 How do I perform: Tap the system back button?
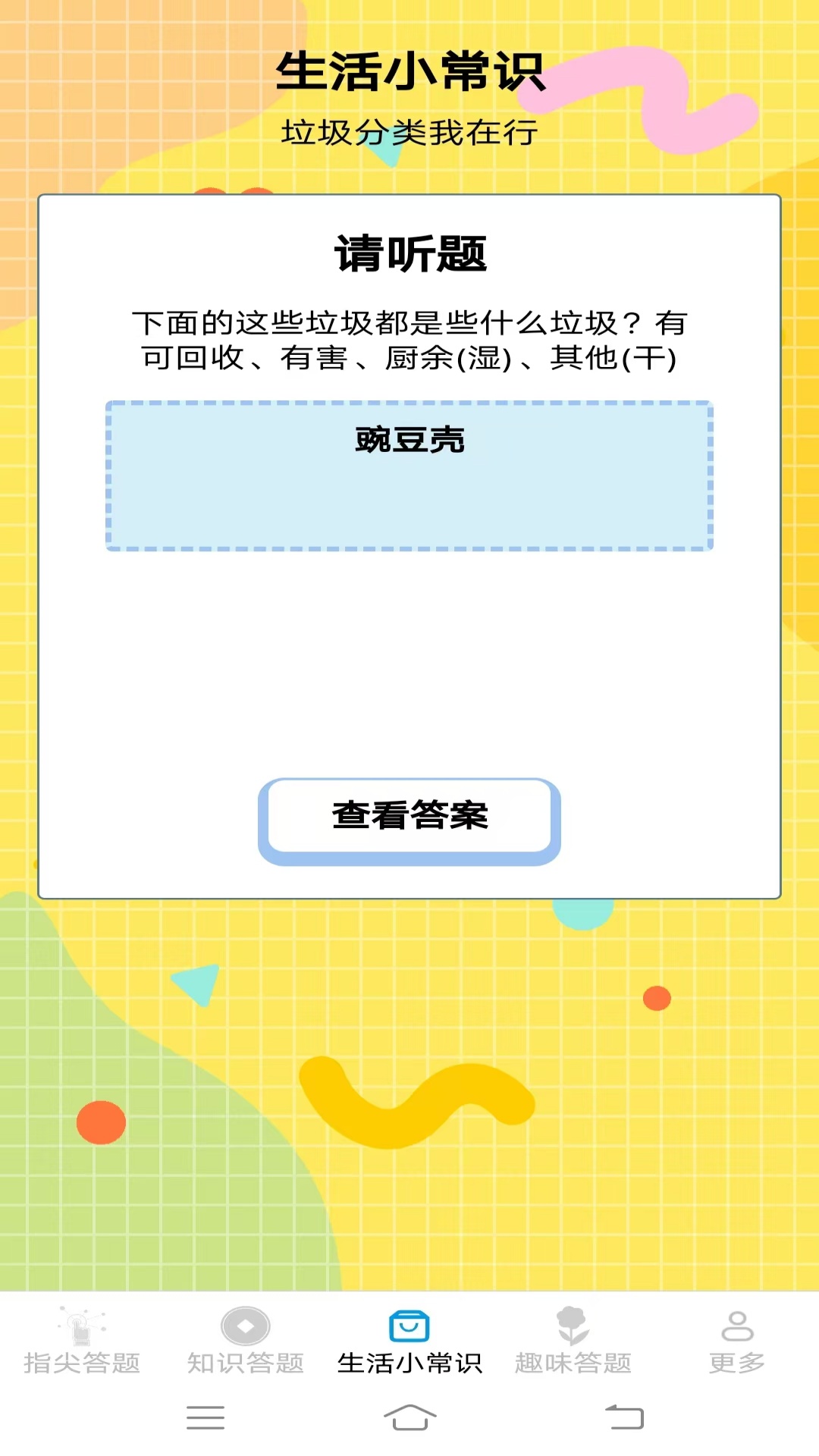click(624, 1417)
